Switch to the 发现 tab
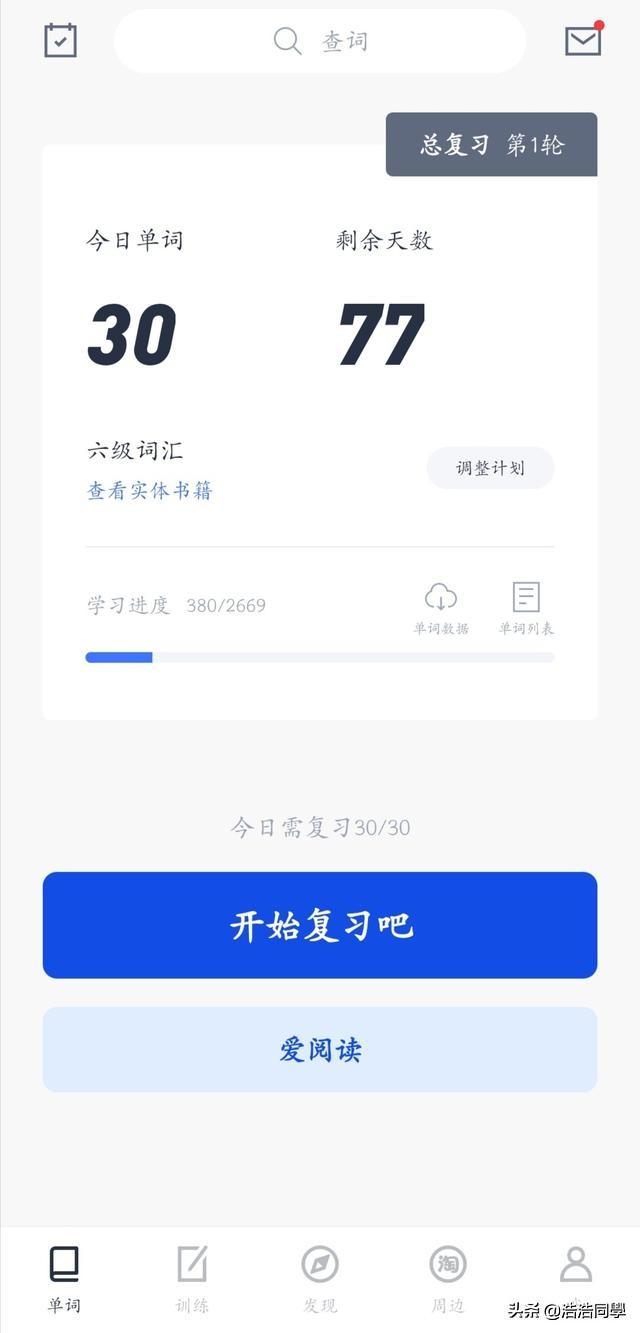The image size is (640, 1333). click(320, 1279)
